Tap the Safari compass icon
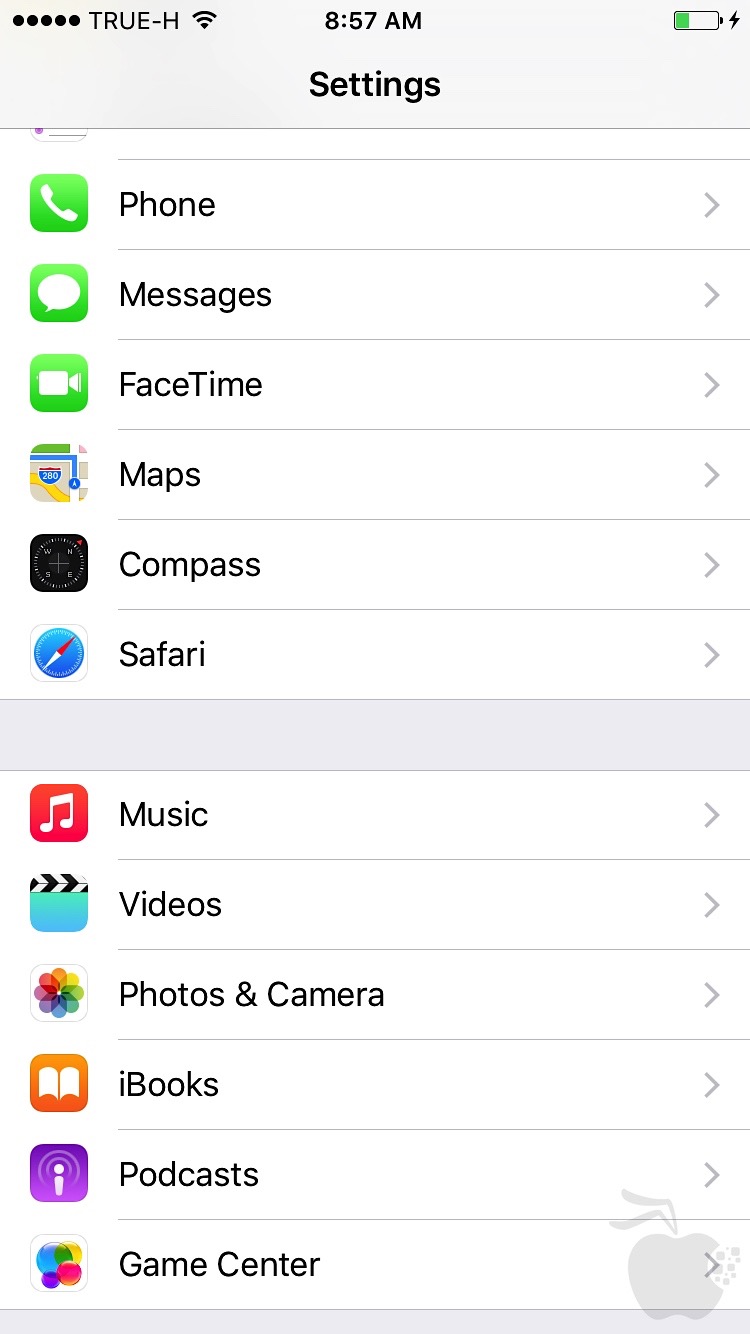 58,654
